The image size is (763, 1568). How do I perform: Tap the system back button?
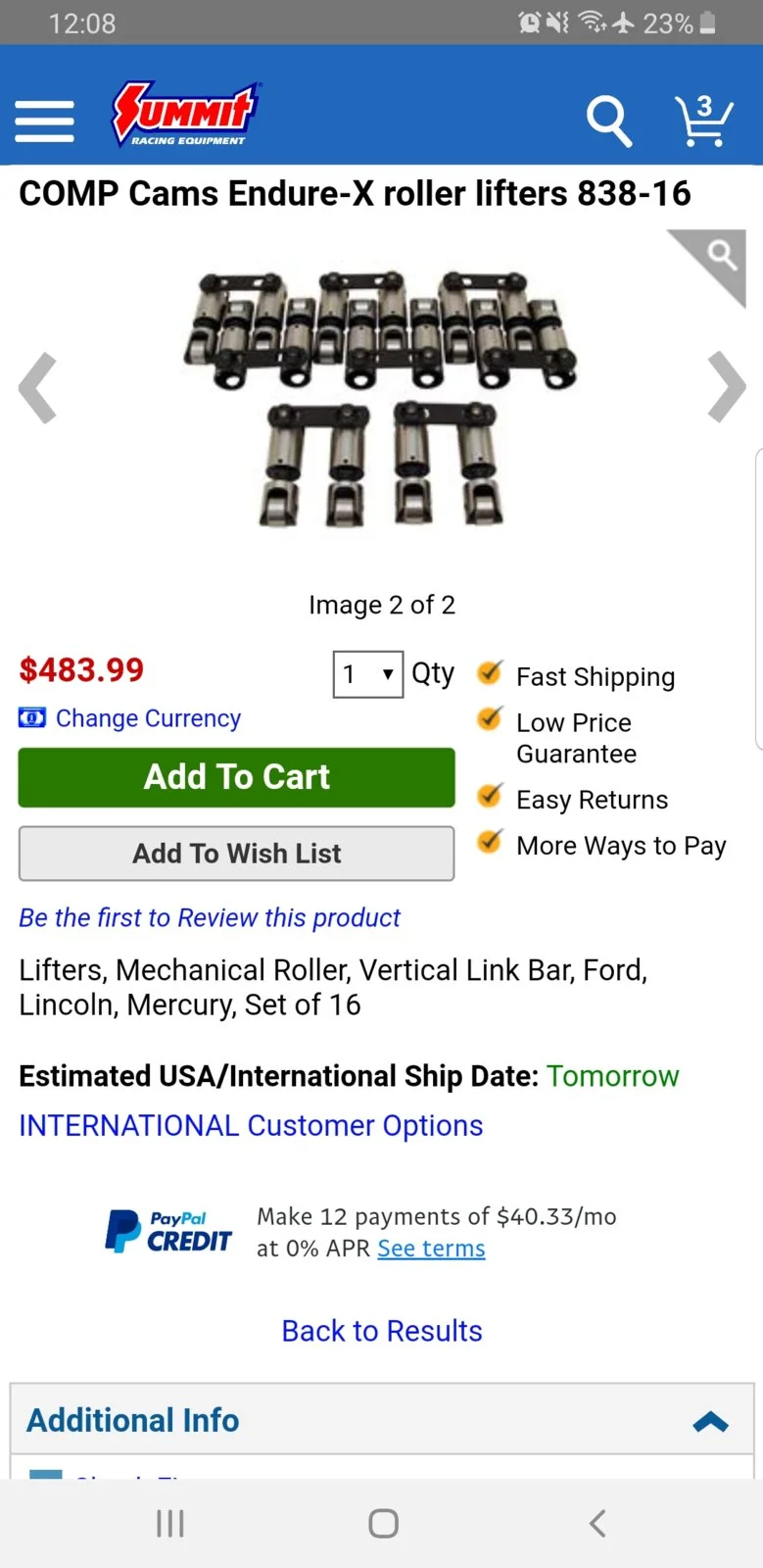[x=597, y=1523]
